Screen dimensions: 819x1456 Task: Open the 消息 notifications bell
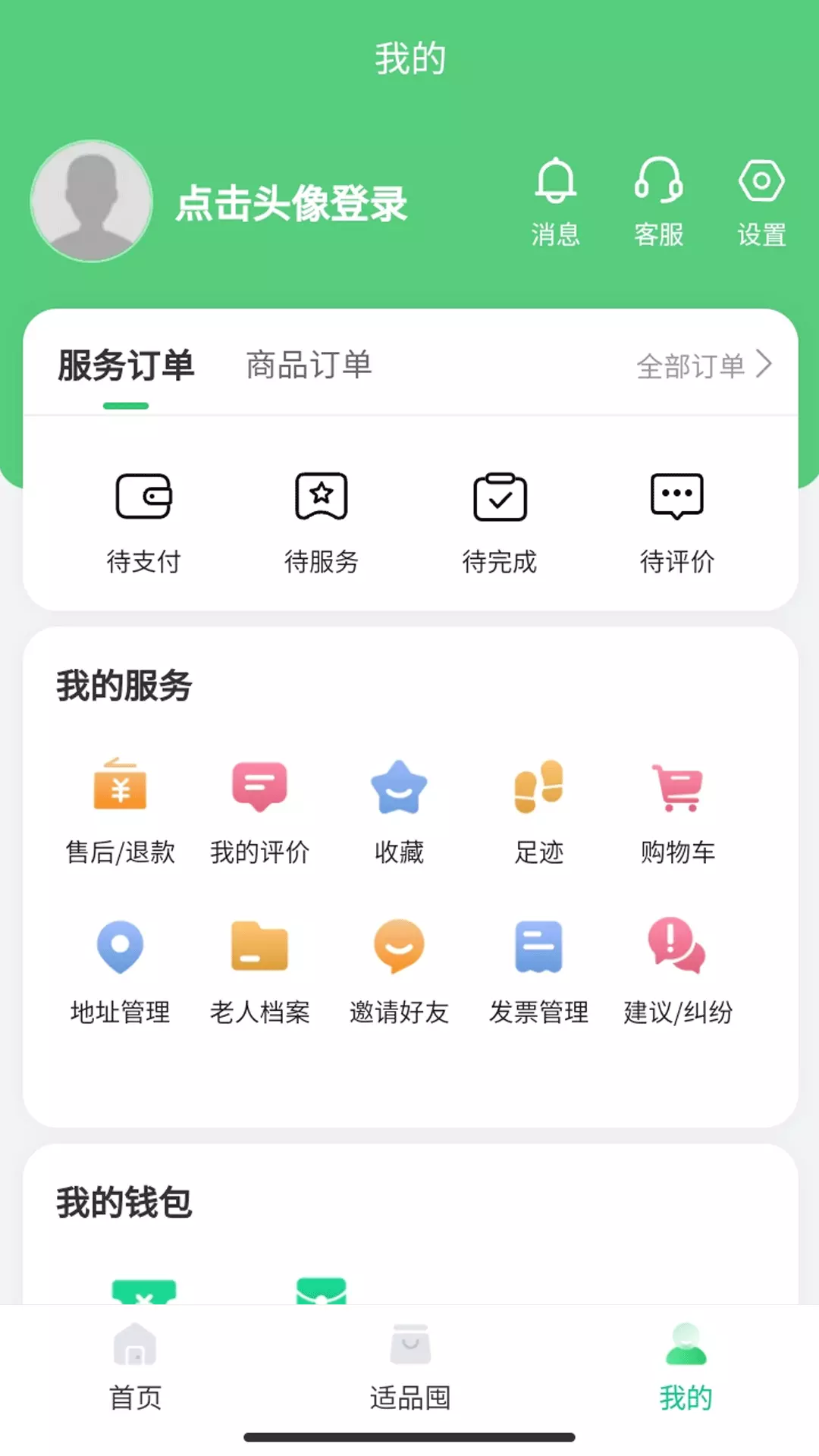[x=556, y=202]
